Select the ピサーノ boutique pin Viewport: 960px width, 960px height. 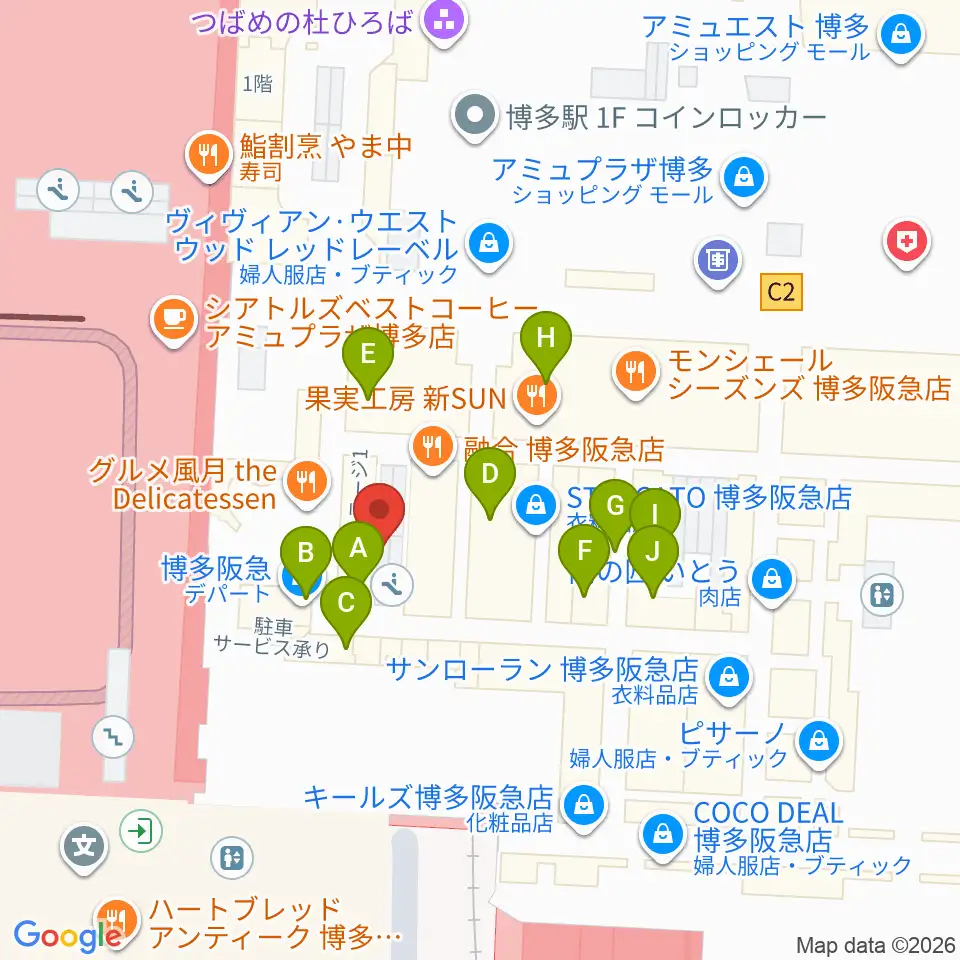tap(819, 743)
